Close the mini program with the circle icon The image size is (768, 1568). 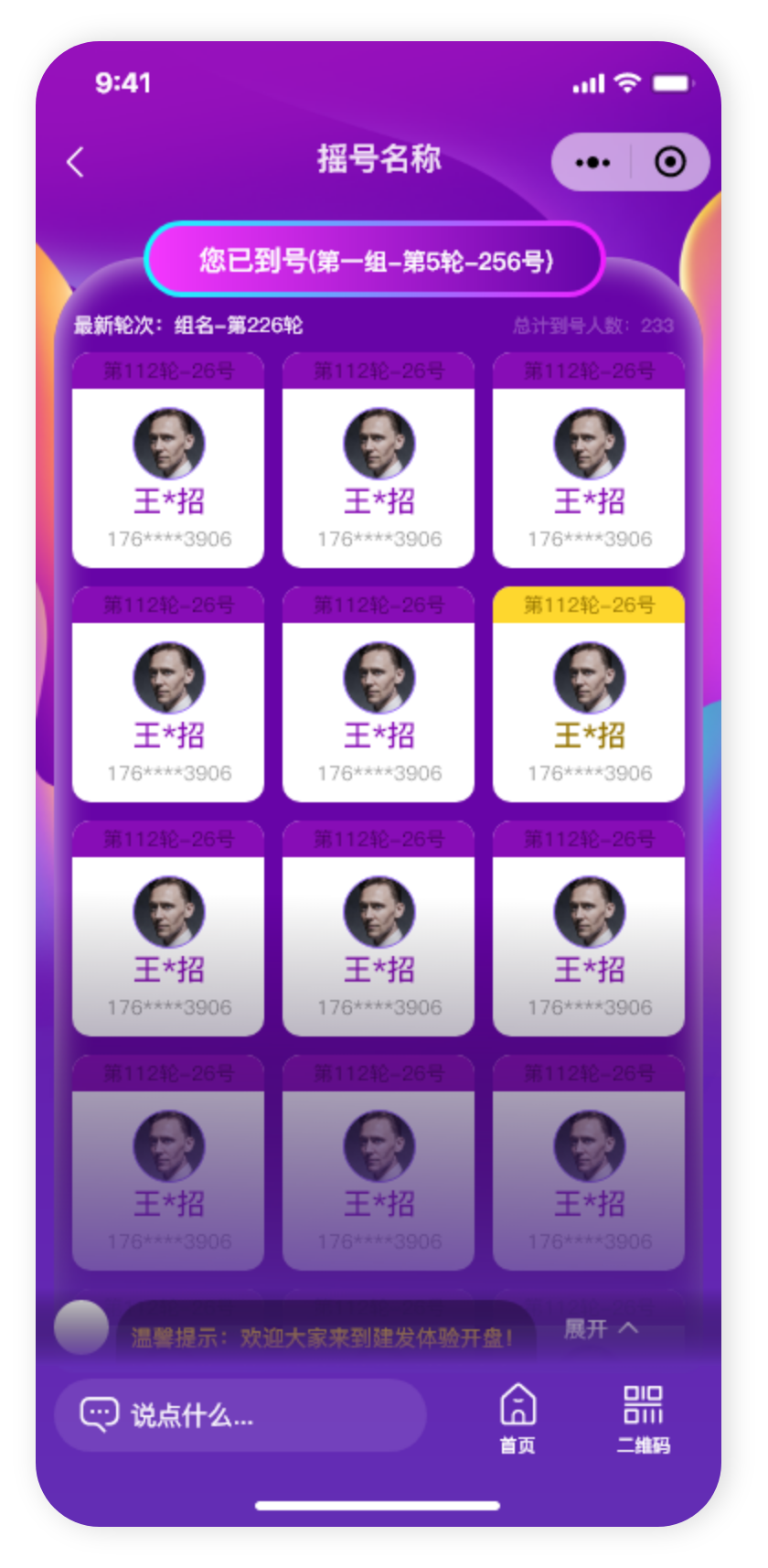click(670, 163)
